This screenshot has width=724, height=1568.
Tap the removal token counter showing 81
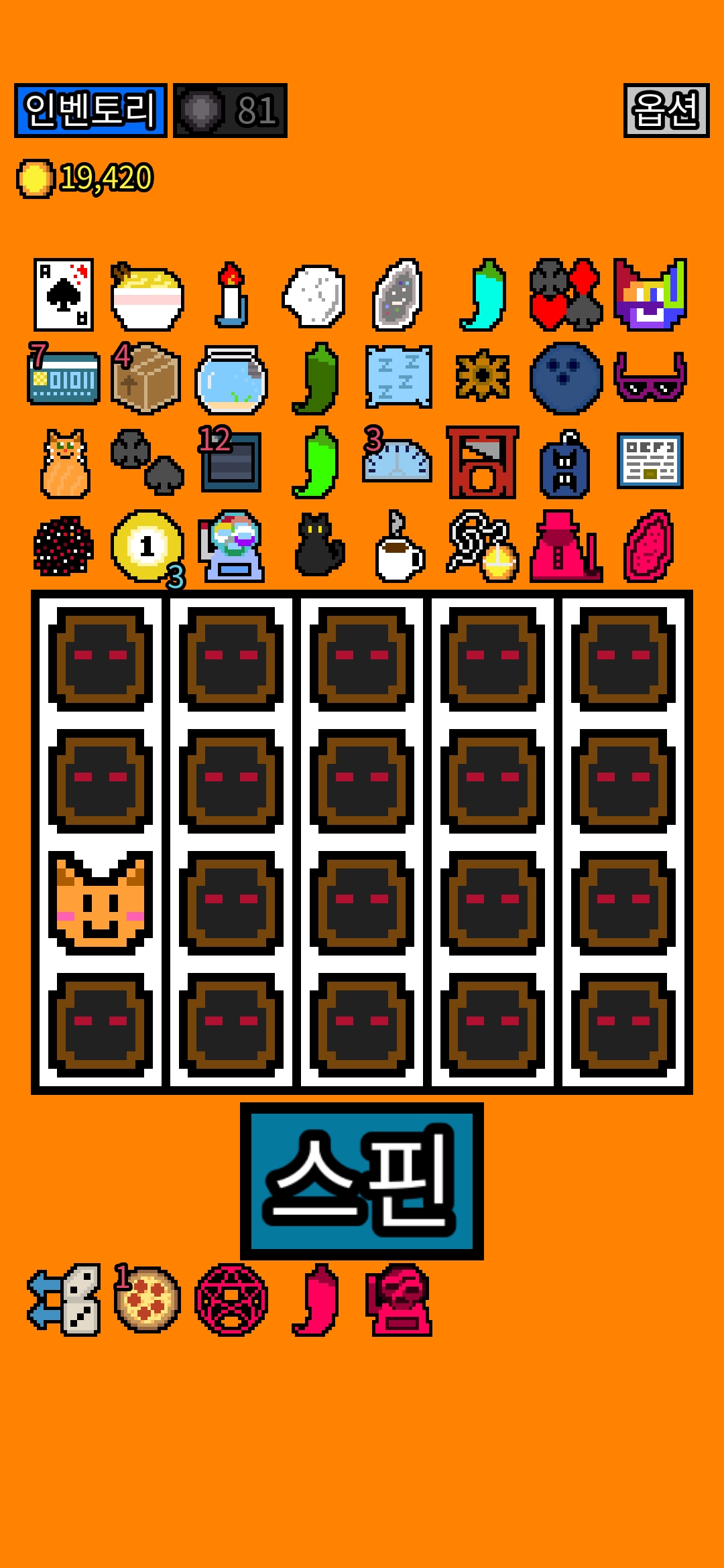coord(230,111)
